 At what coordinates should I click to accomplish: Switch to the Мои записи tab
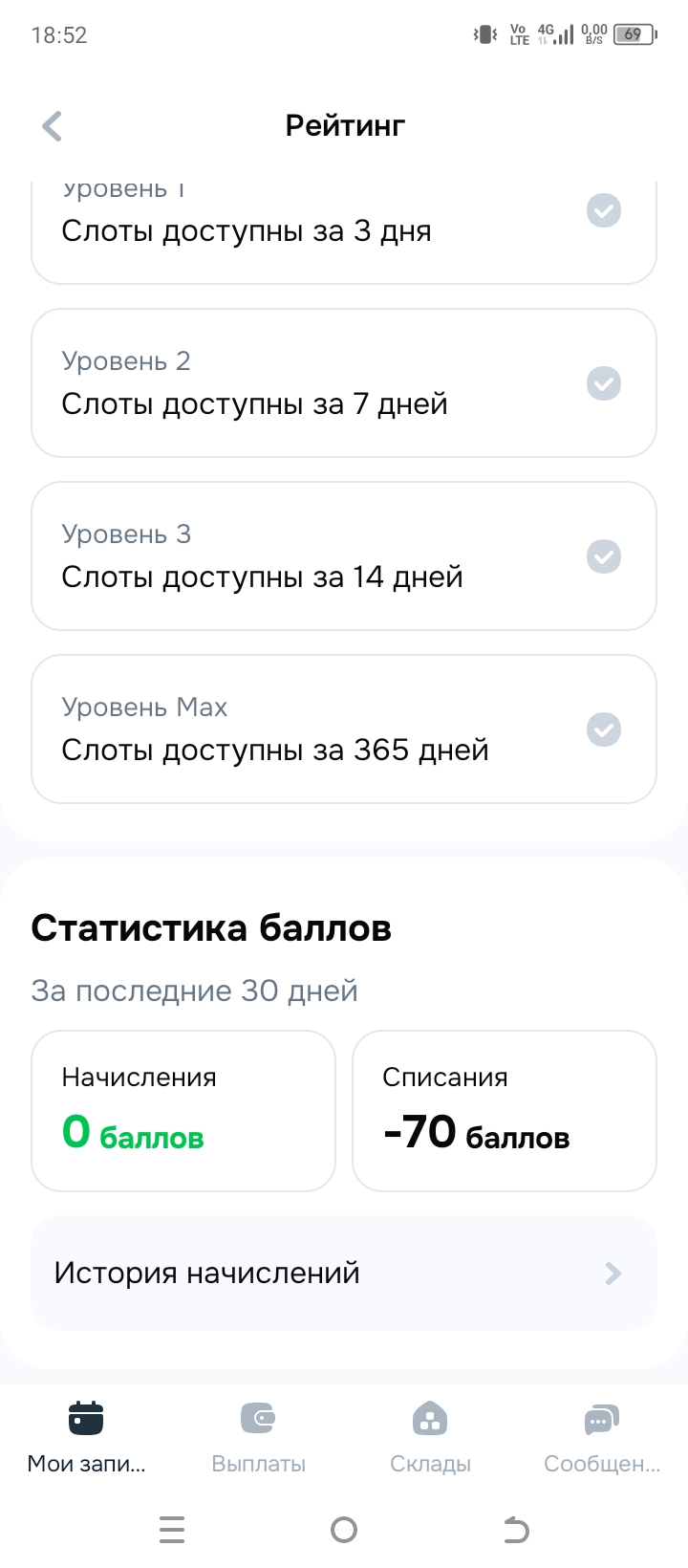86,1437
